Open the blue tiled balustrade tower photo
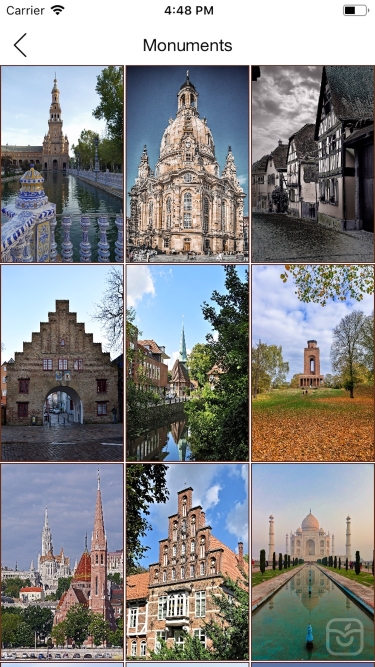This screenshot has height=667, width=375. coord(62,164)
